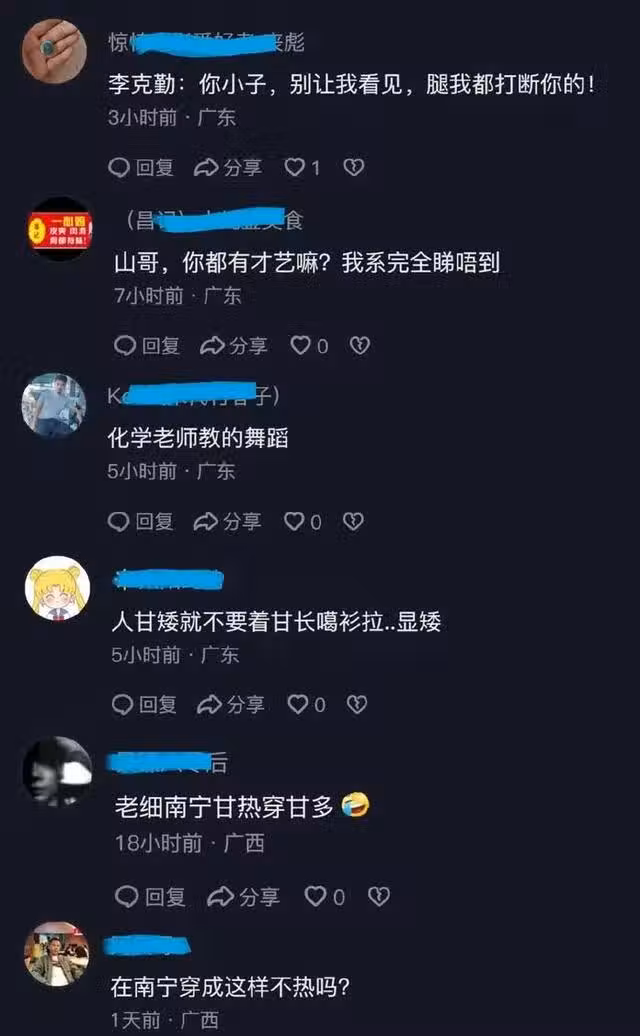This screenshot has width=640, height=1036.
Task: Reply to the 山哥 comment
Action: pyautogui.click(x=147, y=346)
